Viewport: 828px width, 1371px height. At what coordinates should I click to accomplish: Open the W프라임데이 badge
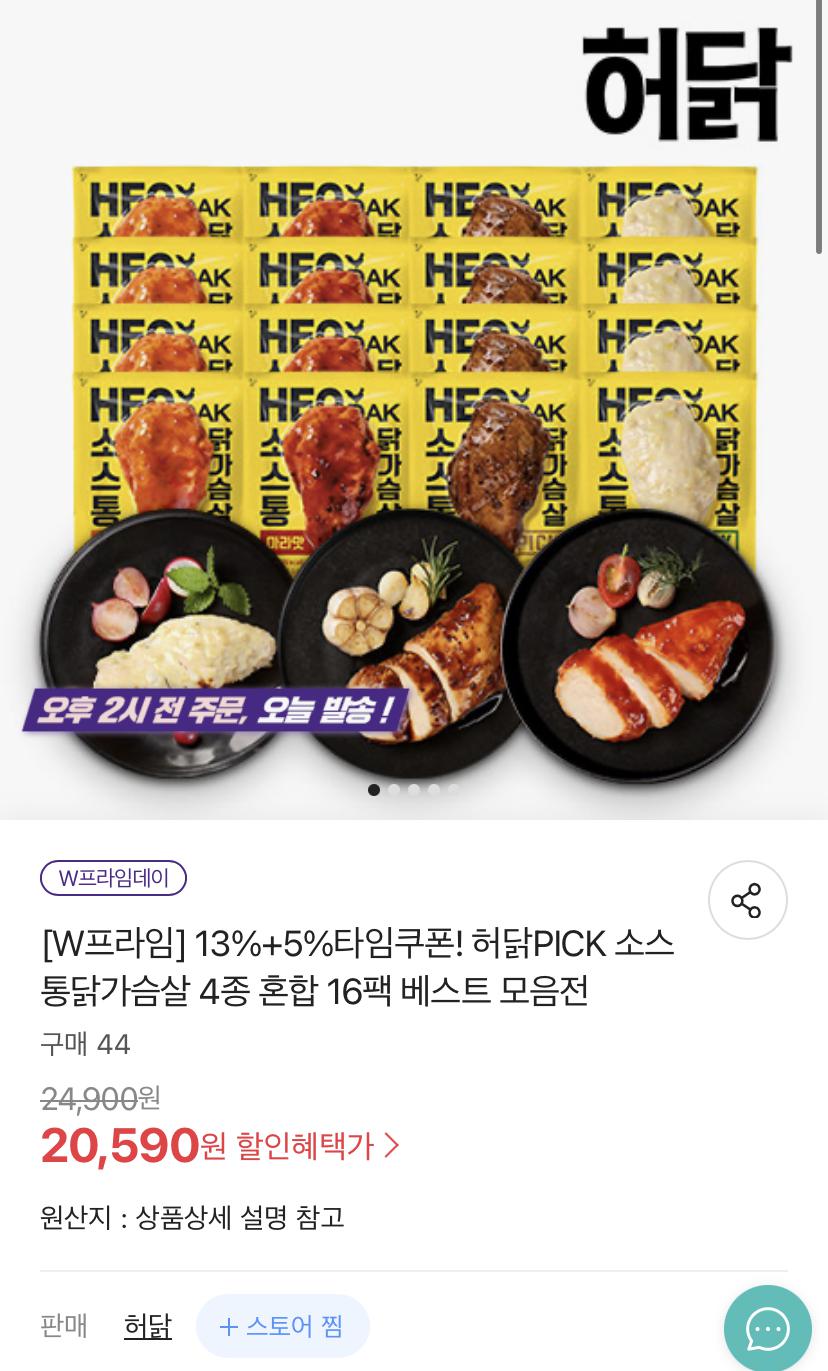113,878
